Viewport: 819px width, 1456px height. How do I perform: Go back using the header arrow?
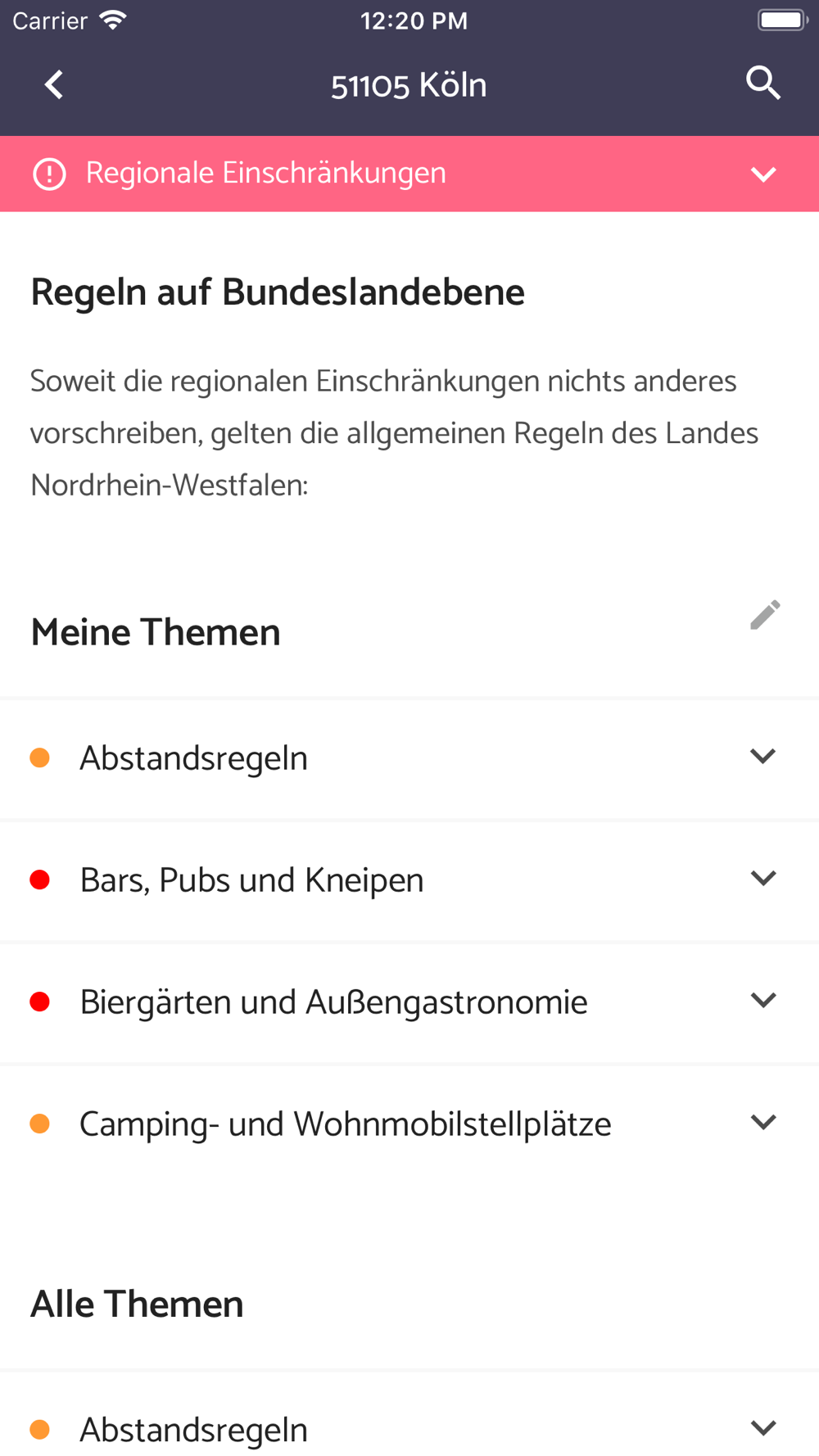click(54, 84)
